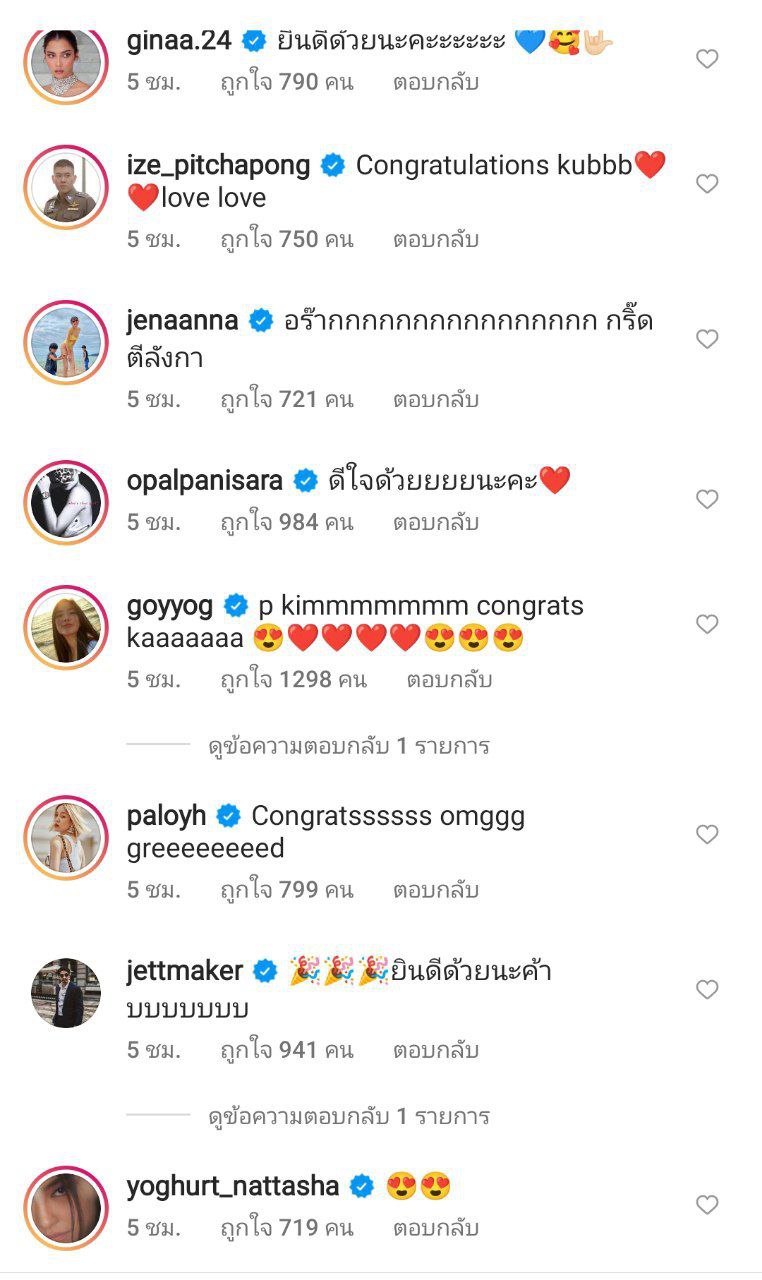Open jenaanna's profile picture
The image size is (762, 1280).
click(x=65, y=342)
